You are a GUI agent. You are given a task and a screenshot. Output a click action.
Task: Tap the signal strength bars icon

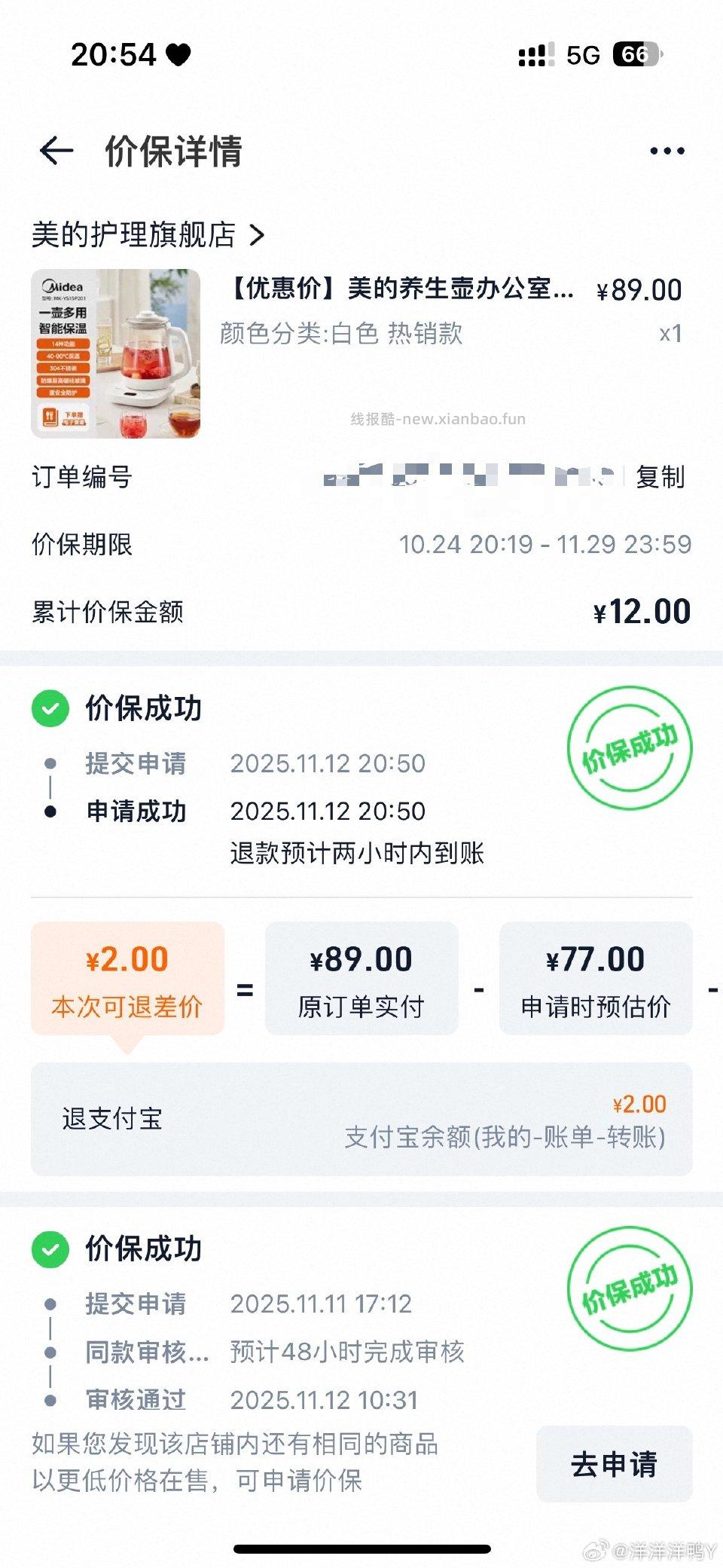[535, 54]
